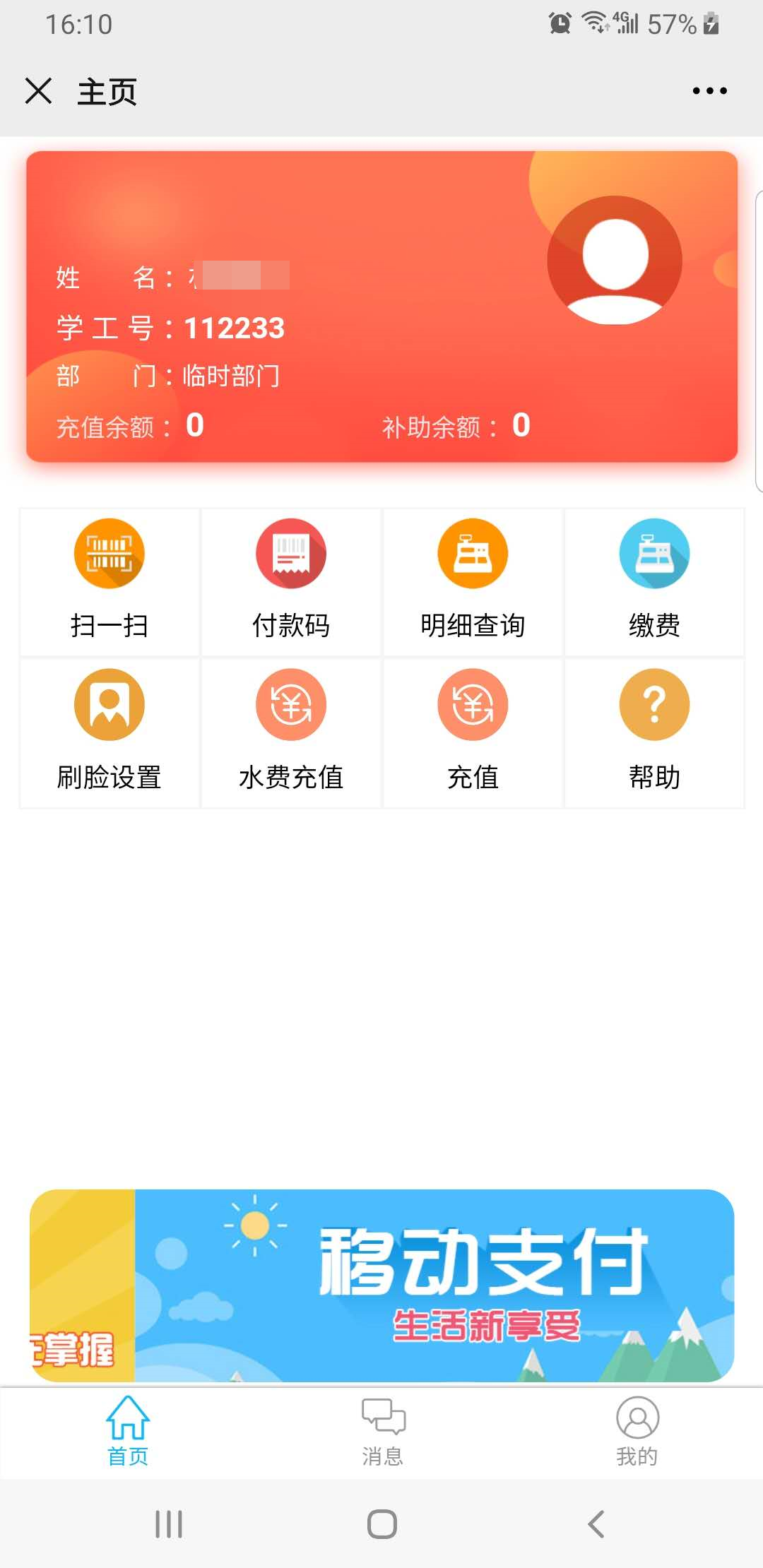Open 扫一扫 scanner
Screen dimensions: 763x1568
click(x=110, y=582)
